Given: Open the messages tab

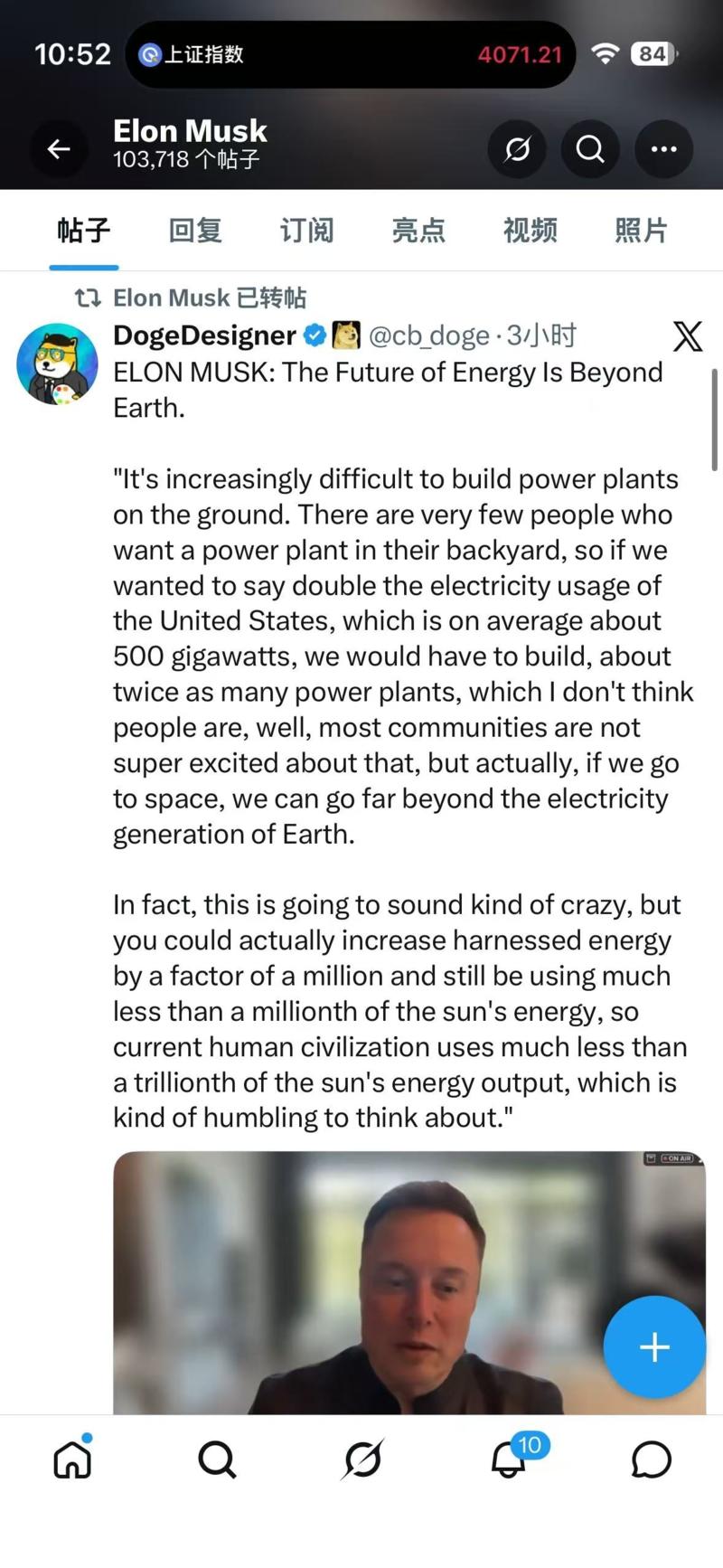Looking at the screenshot, I should pos(652,1459).
